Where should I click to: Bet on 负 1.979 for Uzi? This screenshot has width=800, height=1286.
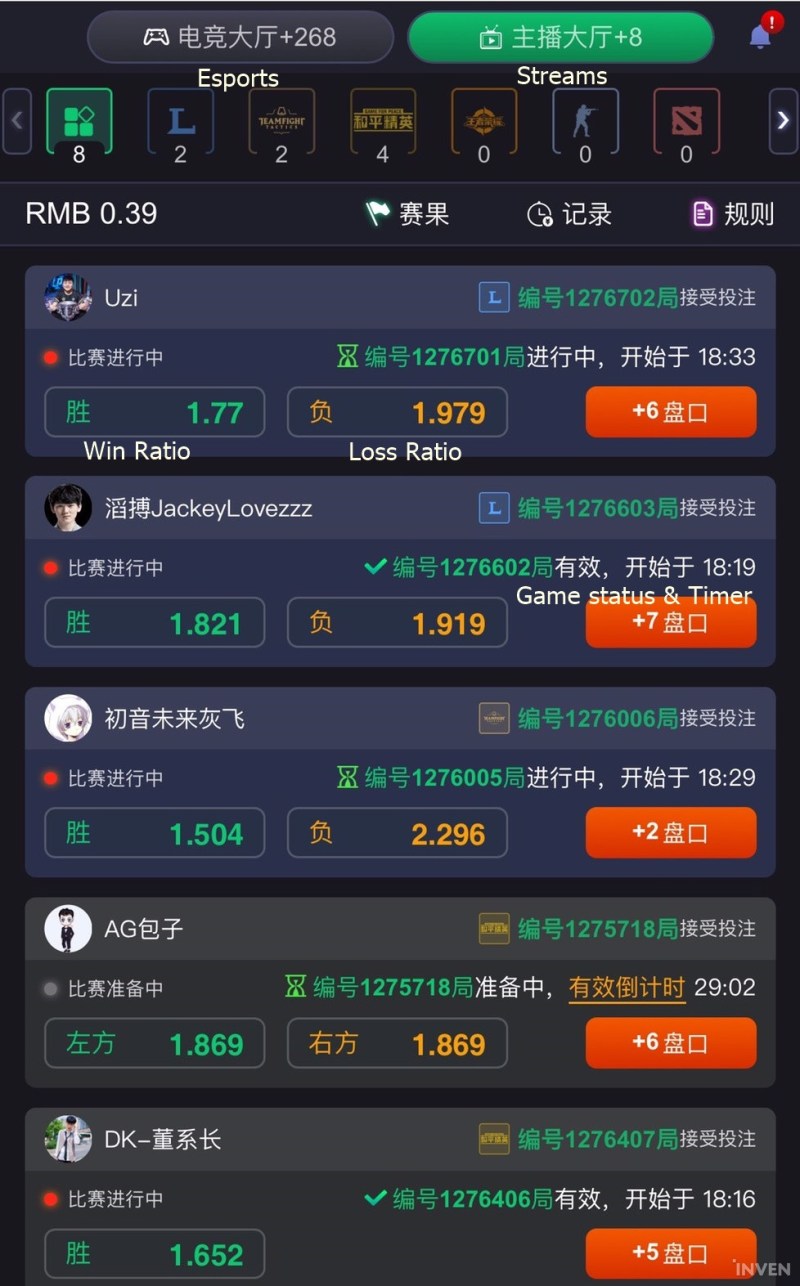point(397,412)
